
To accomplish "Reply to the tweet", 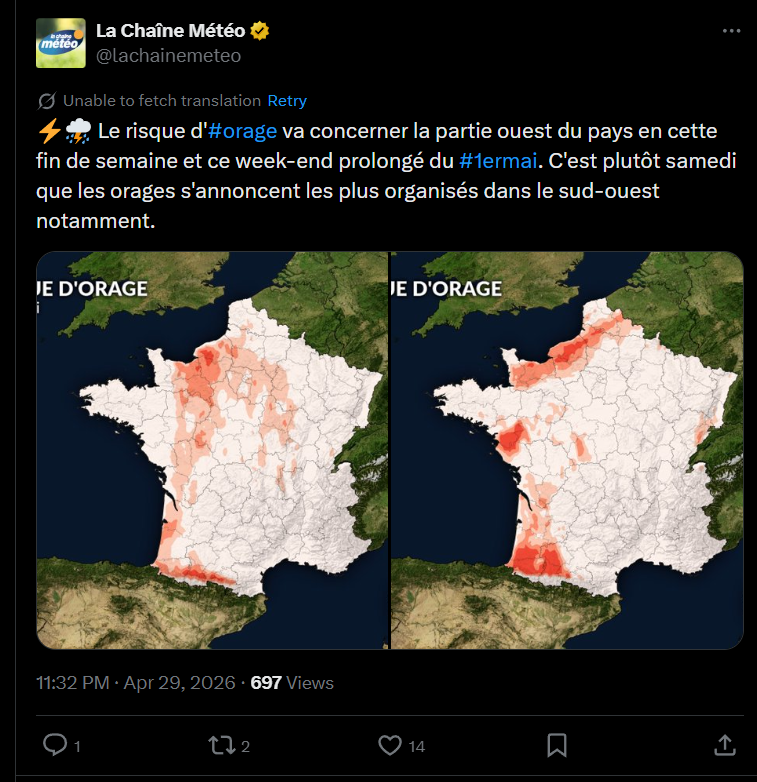I will pyautogui.click(x=53, y=746).
